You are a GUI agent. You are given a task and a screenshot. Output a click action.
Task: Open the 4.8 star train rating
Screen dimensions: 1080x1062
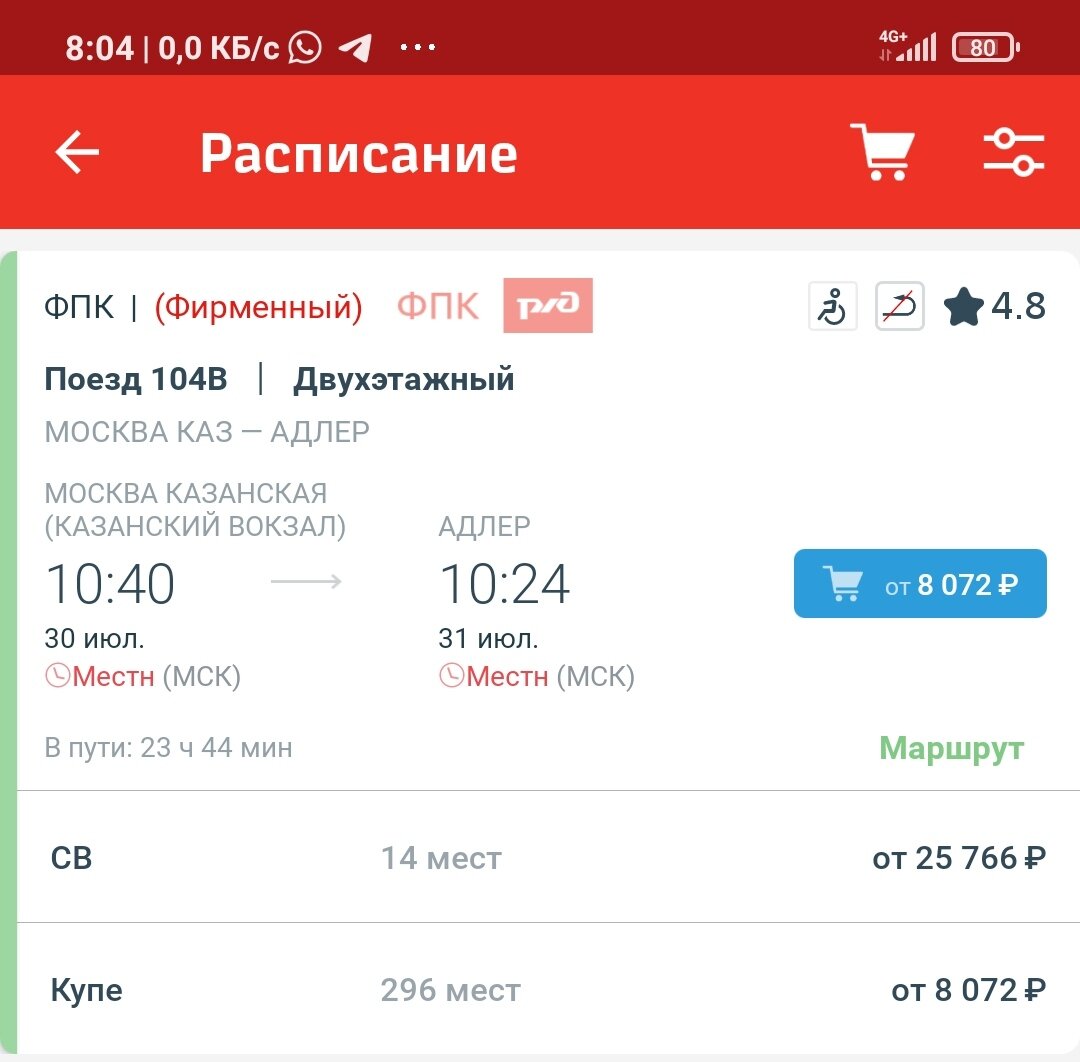point(995,306)
